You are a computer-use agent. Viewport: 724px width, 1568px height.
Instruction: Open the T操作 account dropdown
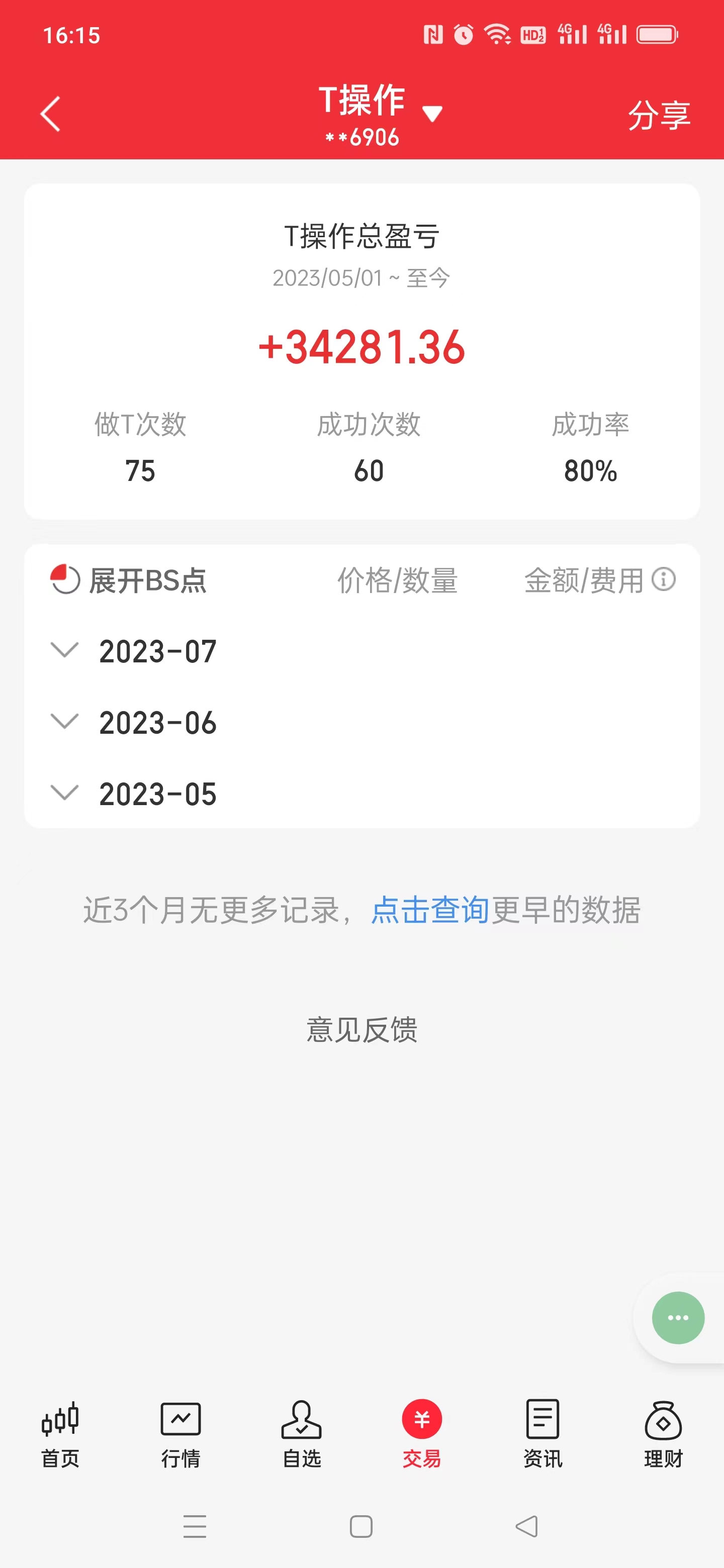pos(432,113)
